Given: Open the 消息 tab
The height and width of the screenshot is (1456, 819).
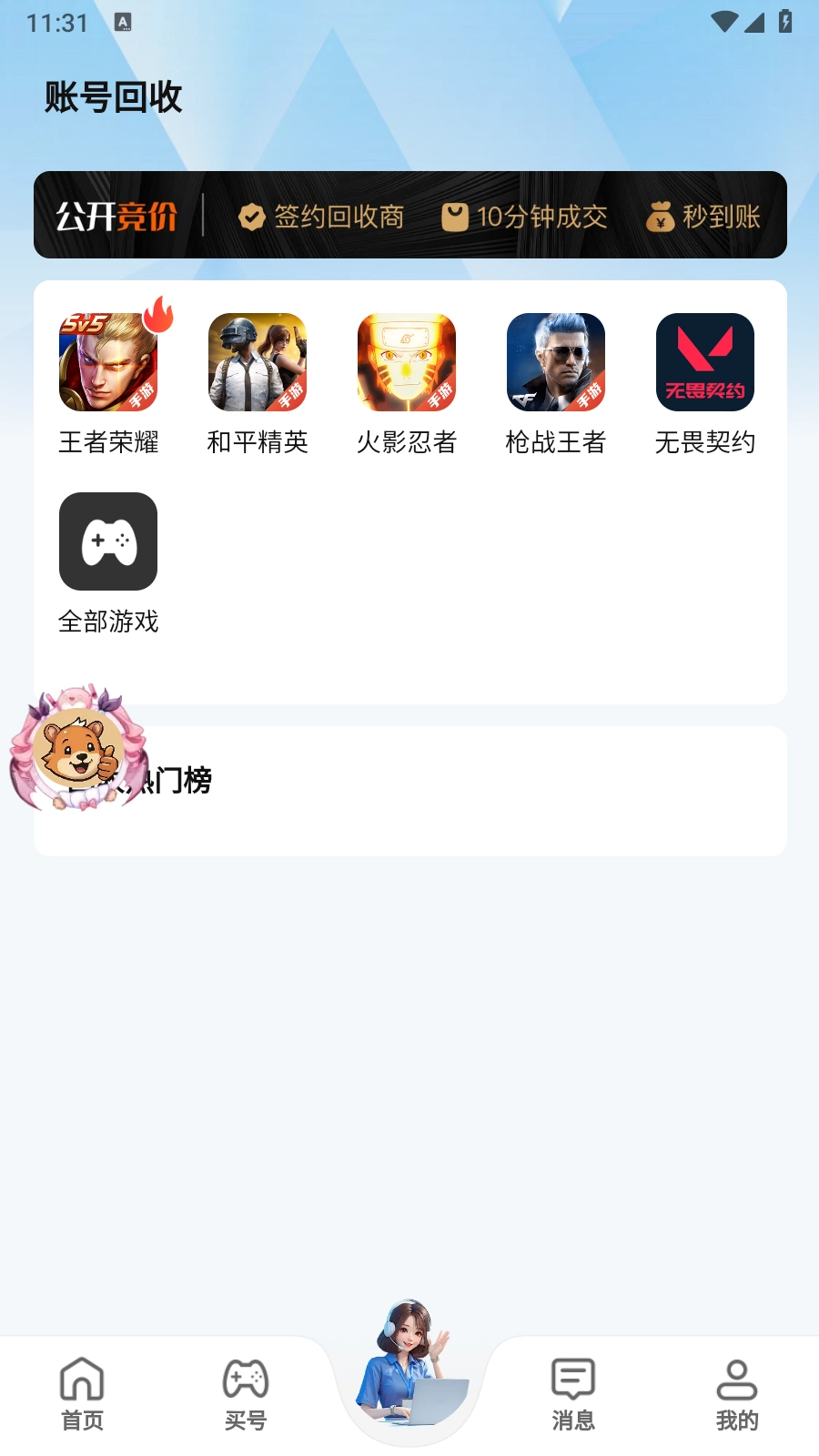Looking at the screenshot, I should point(573,1394).
